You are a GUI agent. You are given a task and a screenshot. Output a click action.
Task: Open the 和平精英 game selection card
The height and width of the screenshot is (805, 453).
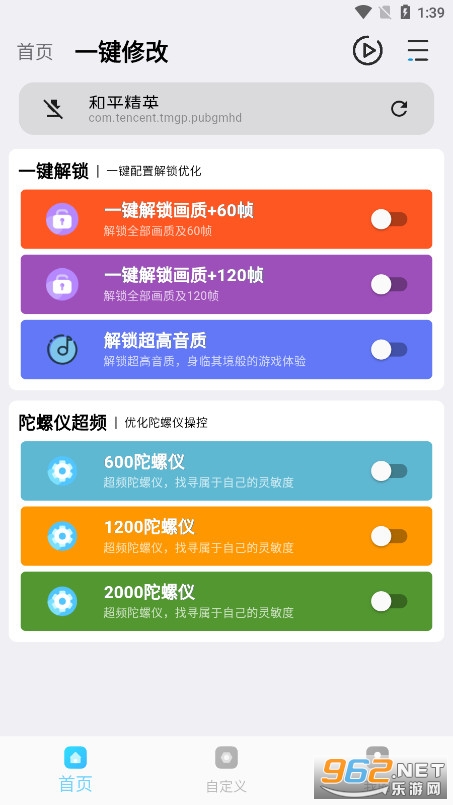pos(226,109)
